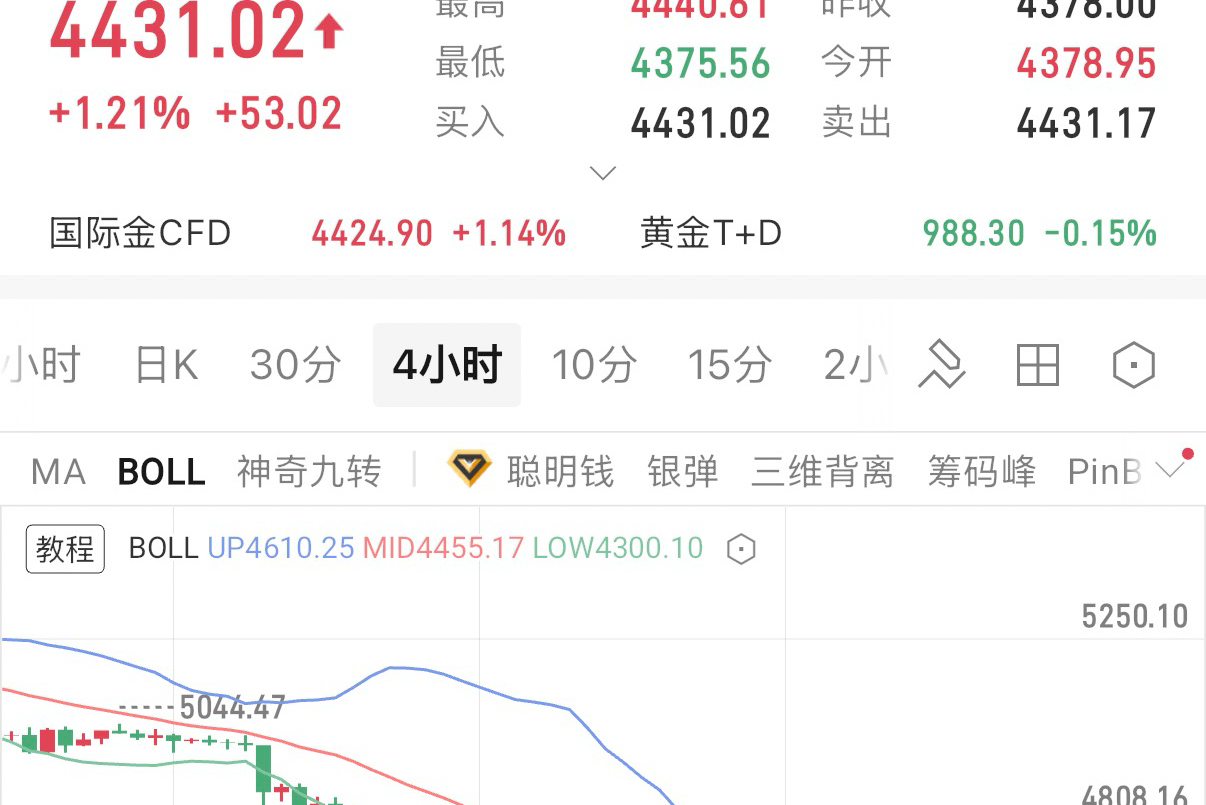Choose the 聪明钱 indicator
This screenshot has width=1206, height=805.
[531, 470]
